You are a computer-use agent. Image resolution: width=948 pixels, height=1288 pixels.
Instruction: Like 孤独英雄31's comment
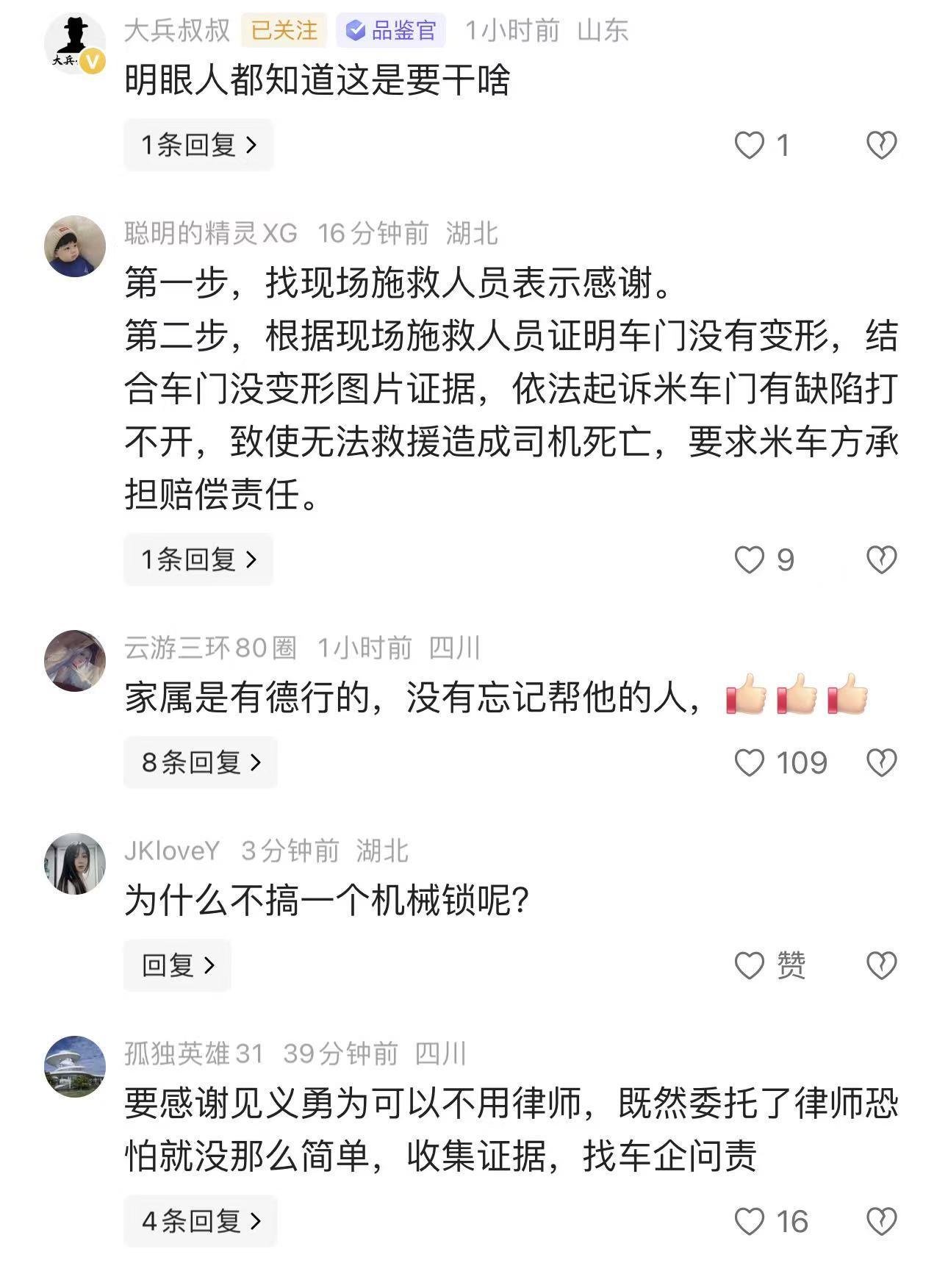point(750,1222)
